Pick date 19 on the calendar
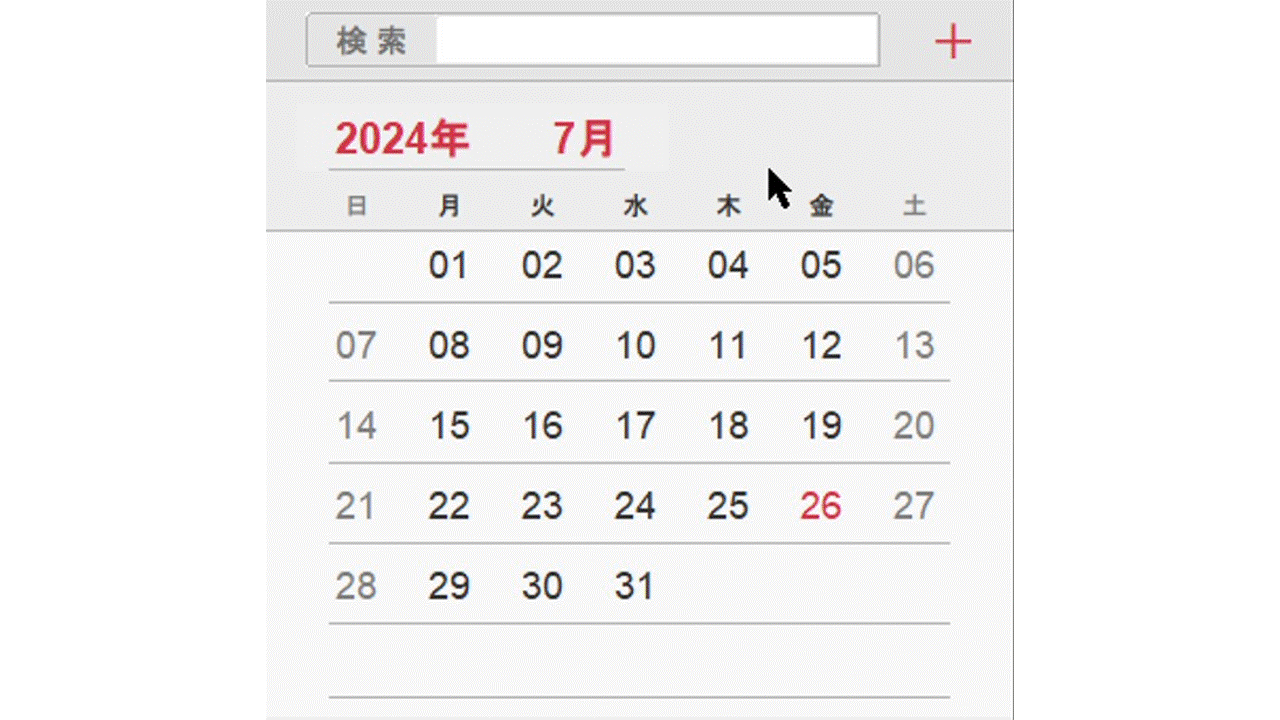 [x=821, y=426]
